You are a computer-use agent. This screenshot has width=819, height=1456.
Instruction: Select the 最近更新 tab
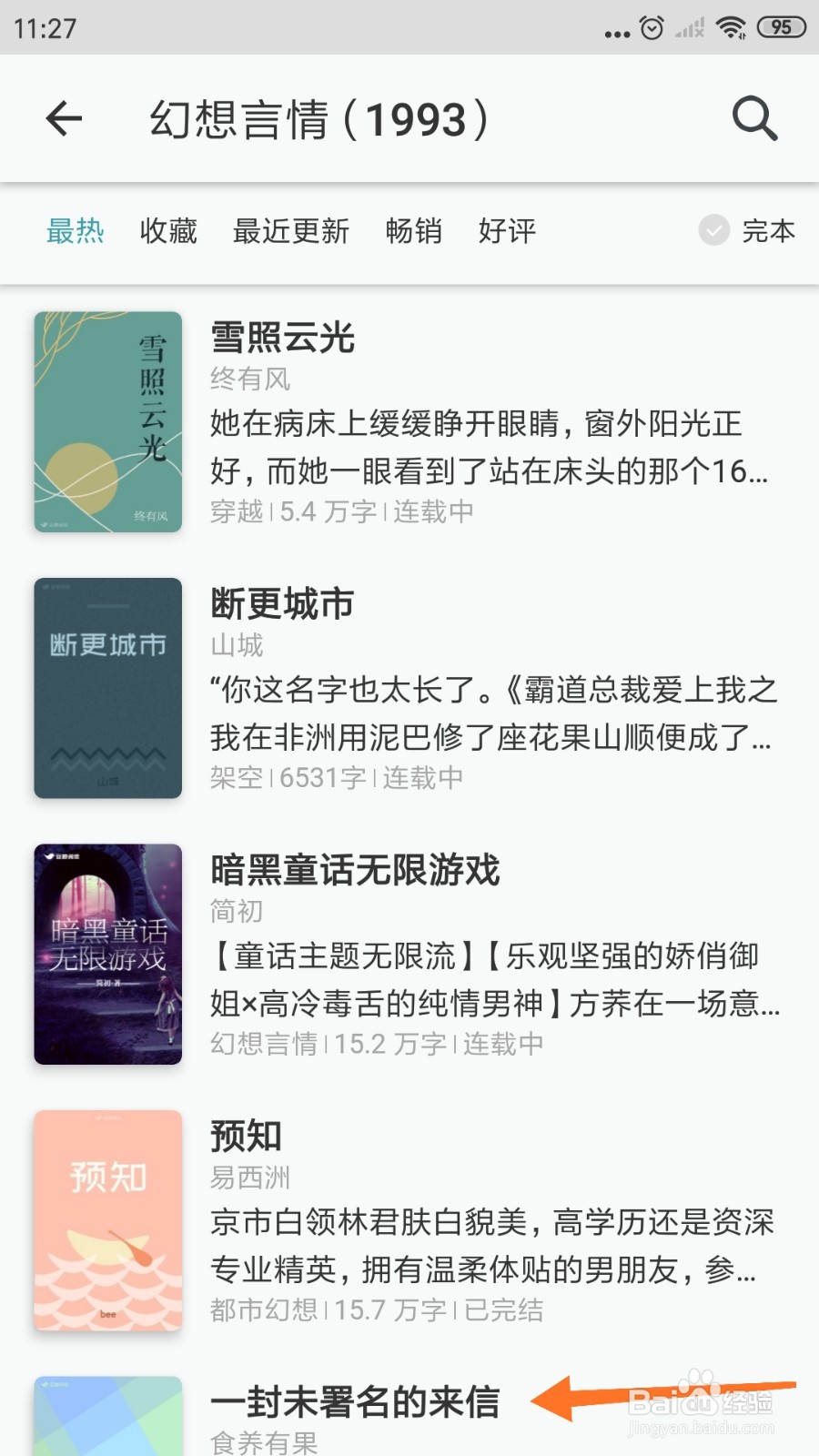click(x=292, y=232)
